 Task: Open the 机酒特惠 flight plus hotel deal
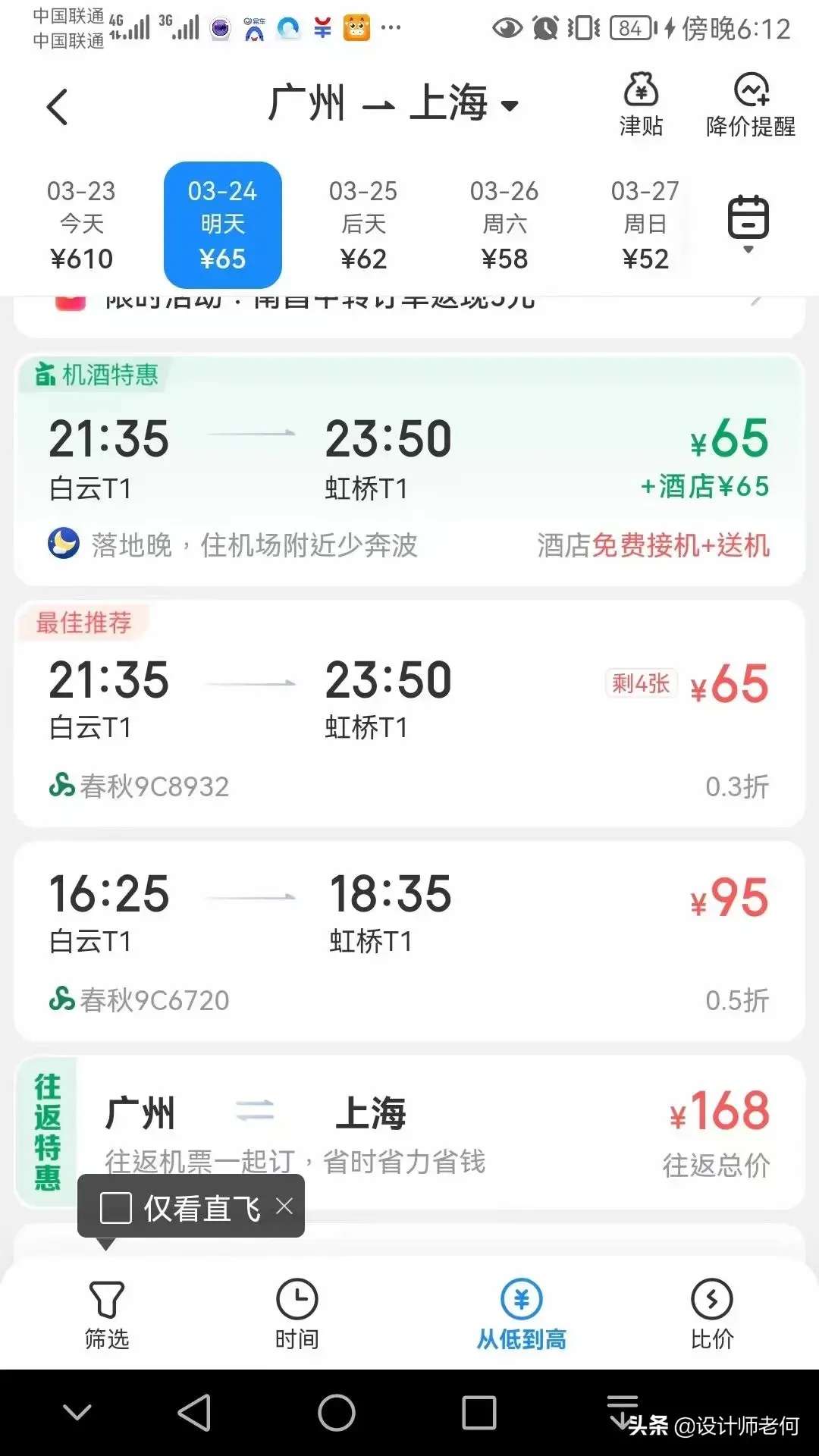click(x=409, y=470)
